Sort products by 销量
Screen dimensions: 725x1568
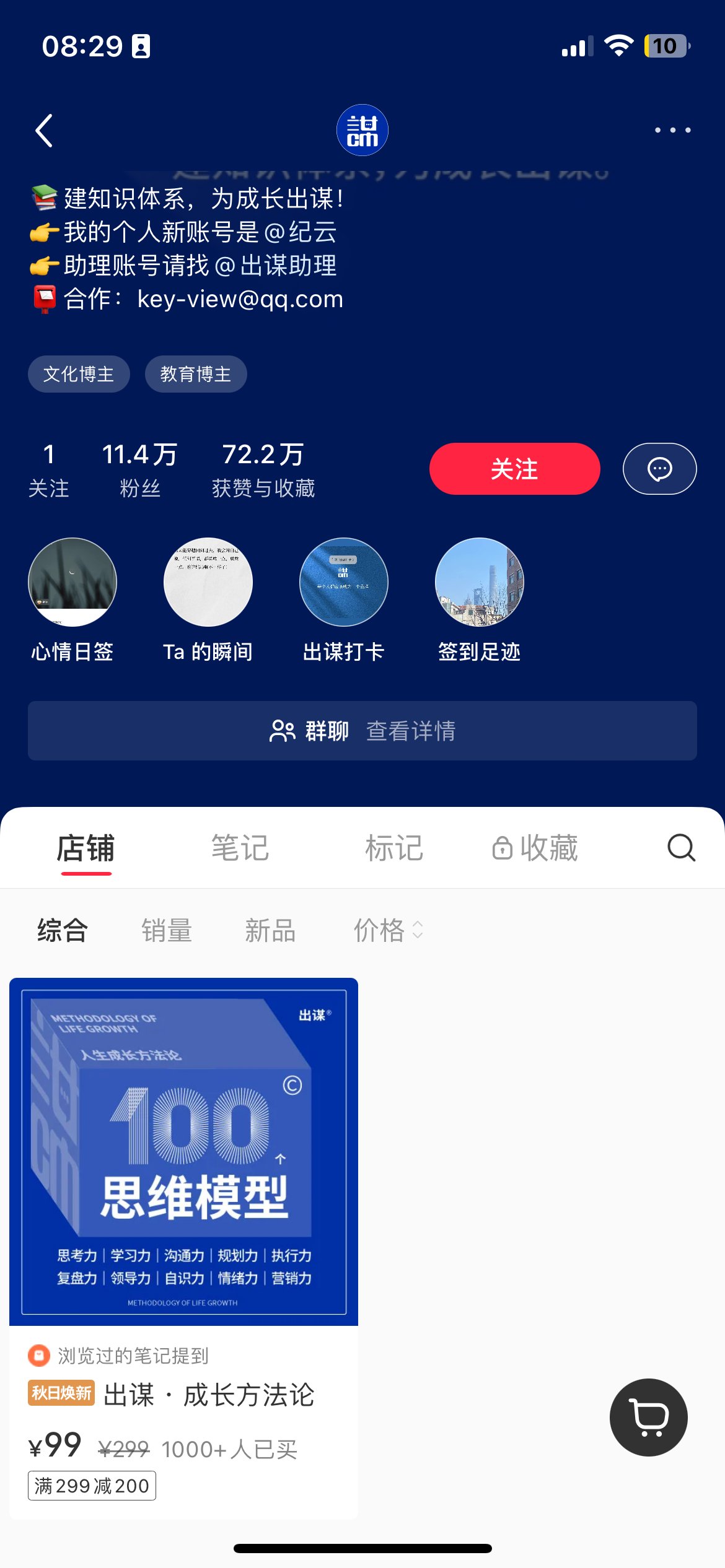167,930
